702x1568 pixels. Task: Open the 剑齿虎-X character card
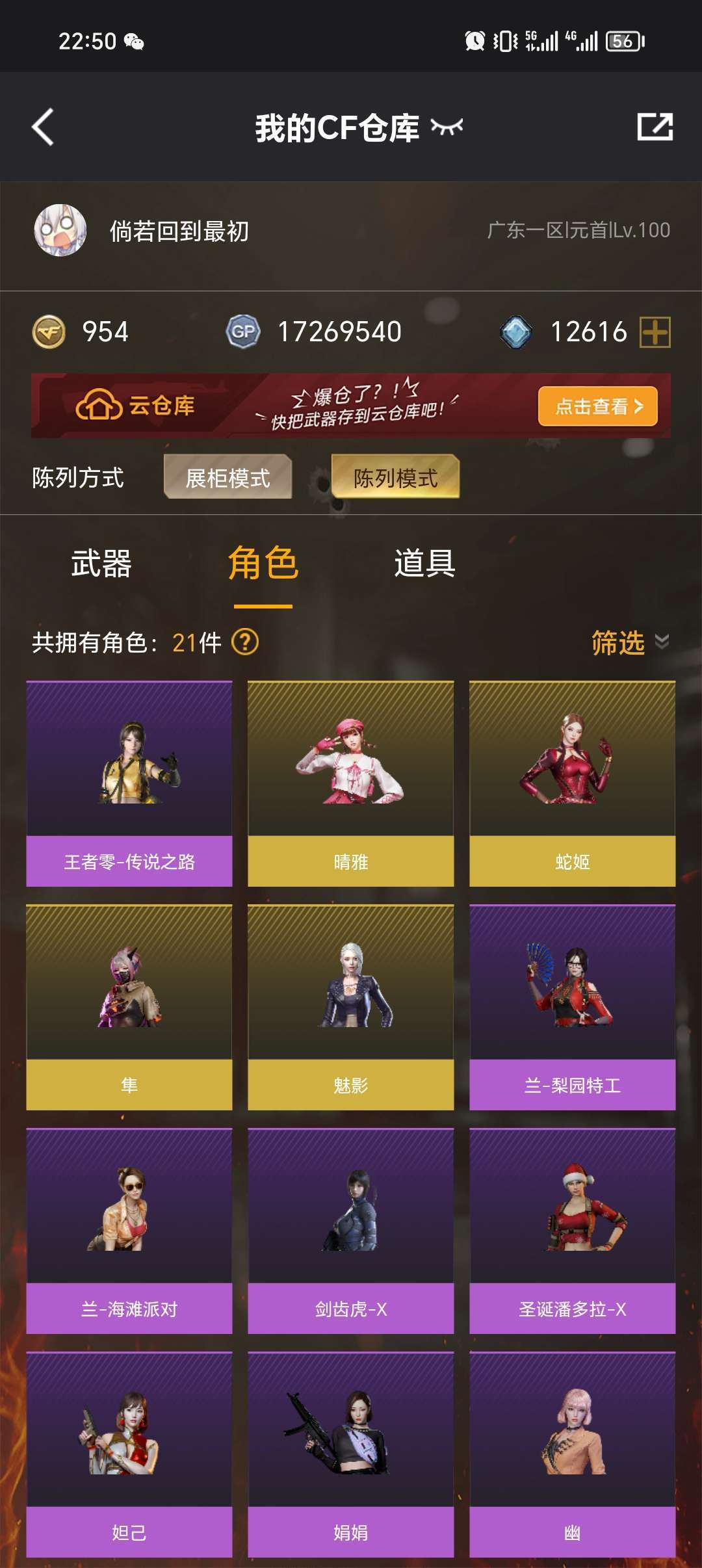tap(351, 1231)
